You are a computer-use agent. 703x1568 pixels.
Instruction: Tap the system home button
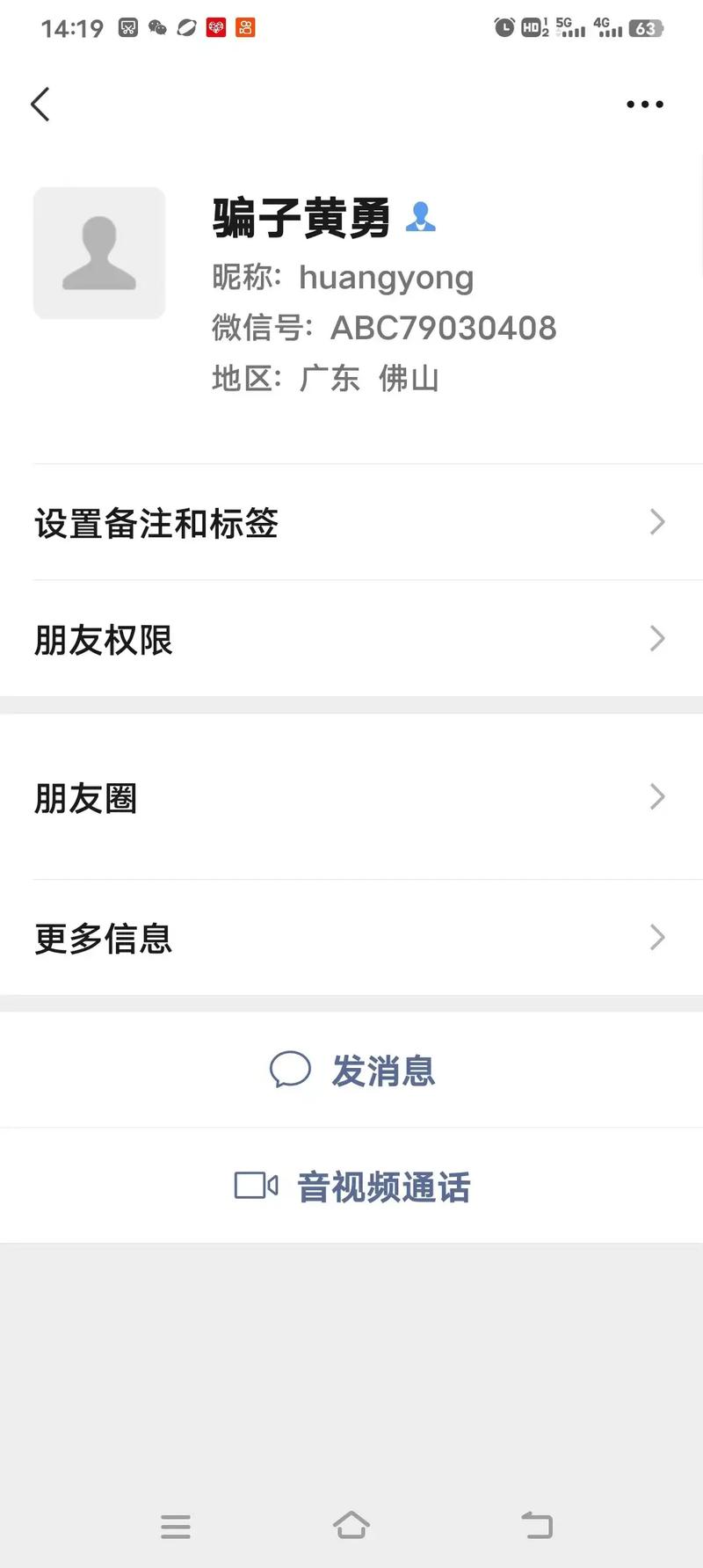click(351, 1525)
